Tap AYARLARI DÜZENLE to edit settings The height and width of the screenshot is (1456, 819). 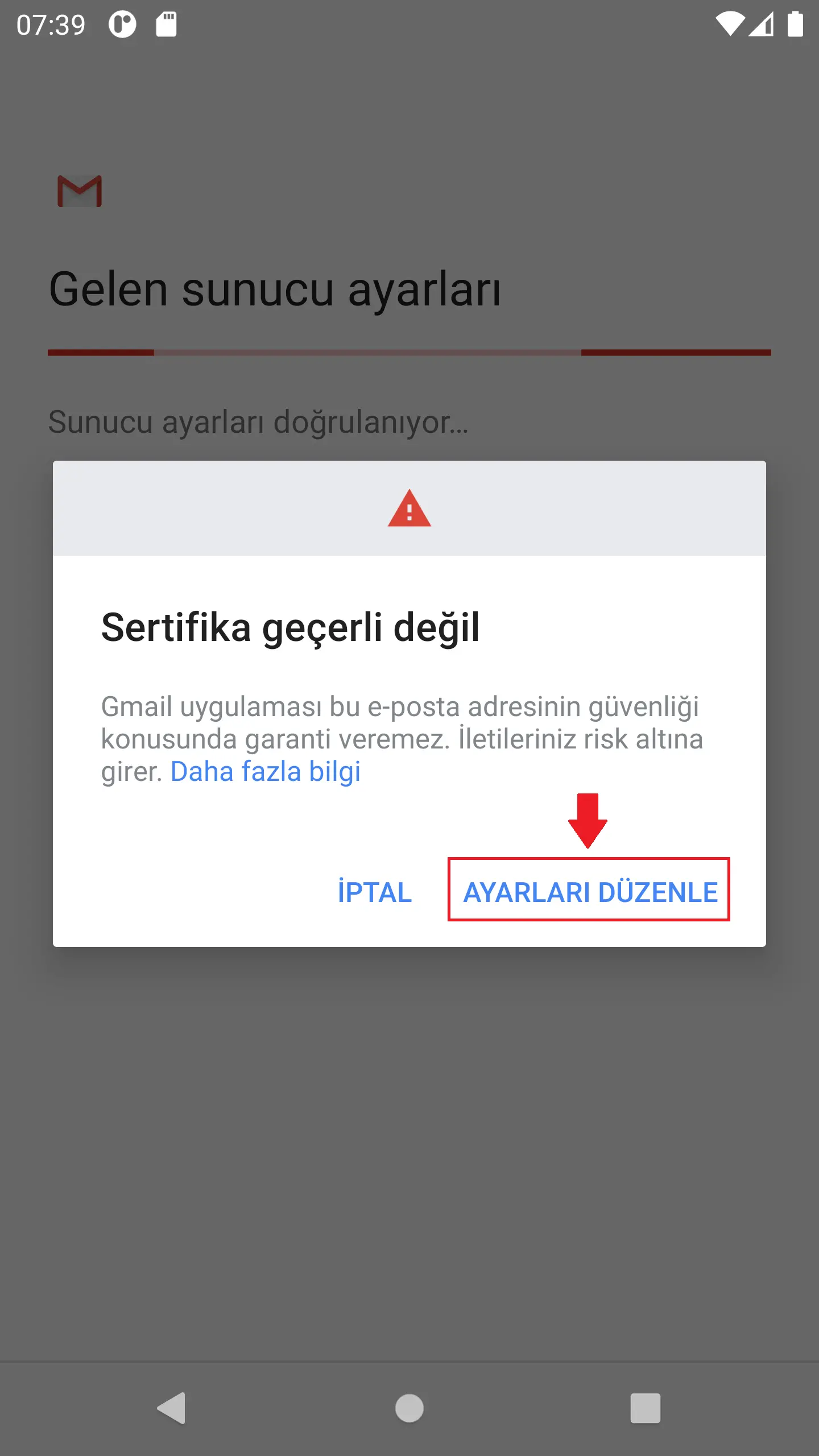tap(590, 892)
